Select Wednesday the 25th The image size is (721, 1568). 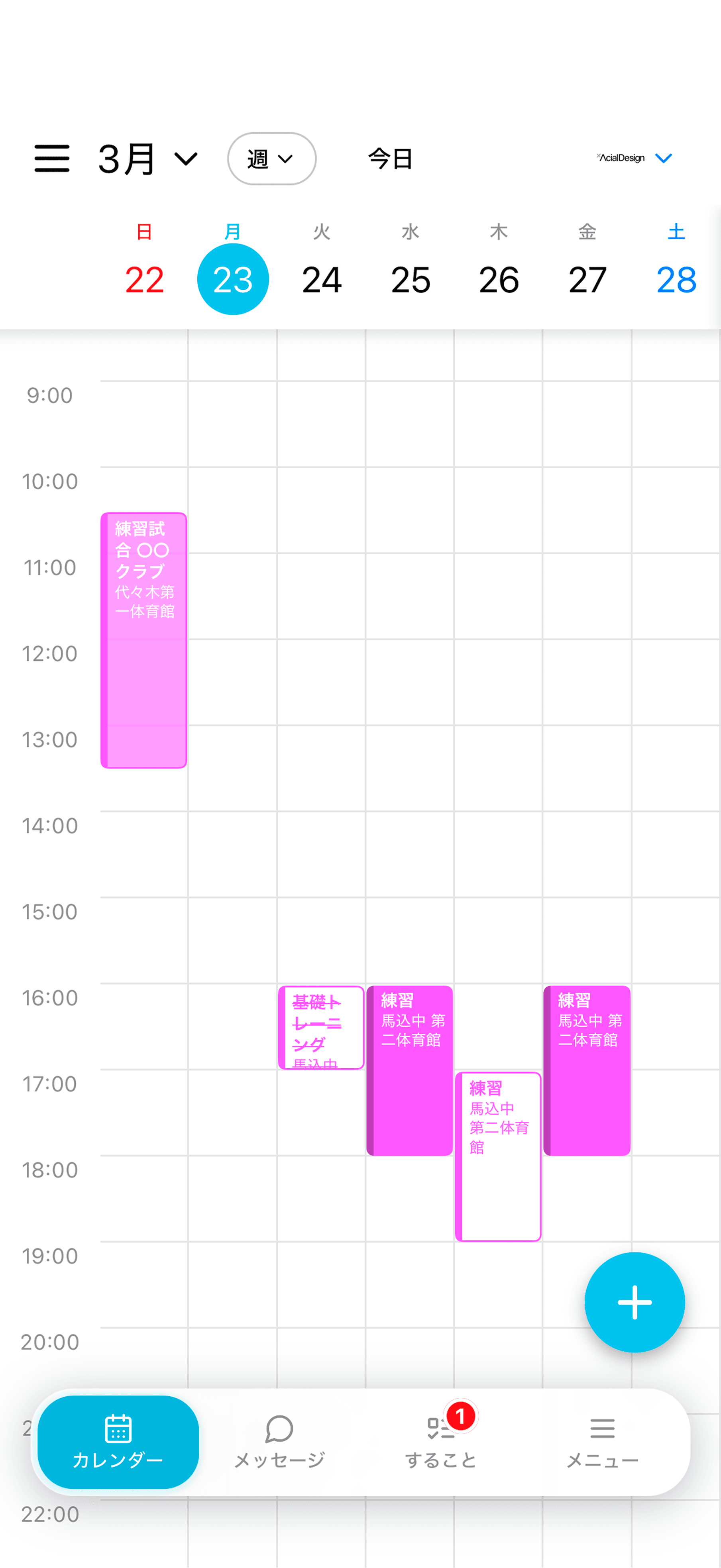(x=411, y=279)
